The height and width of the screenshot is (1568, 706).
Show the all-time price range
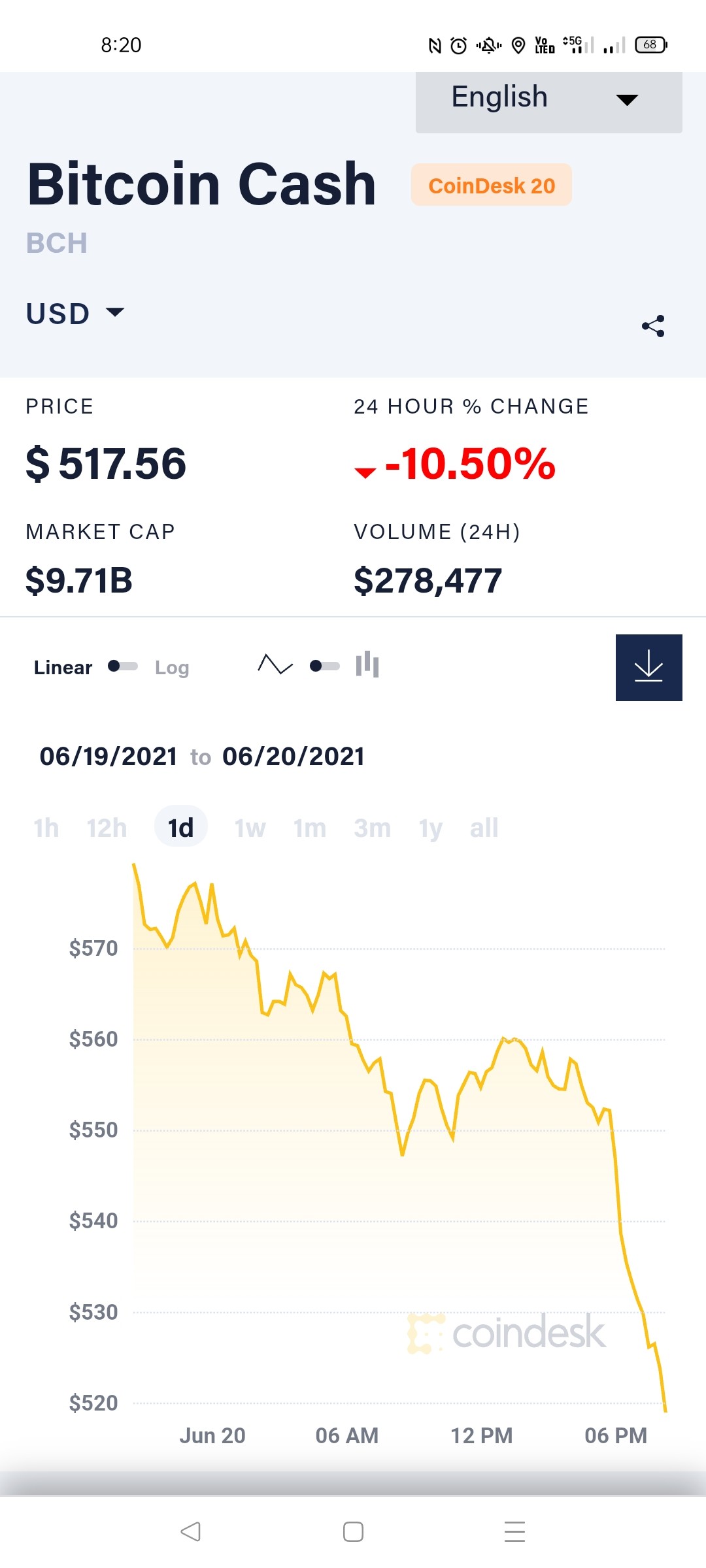tap(484, 828)
